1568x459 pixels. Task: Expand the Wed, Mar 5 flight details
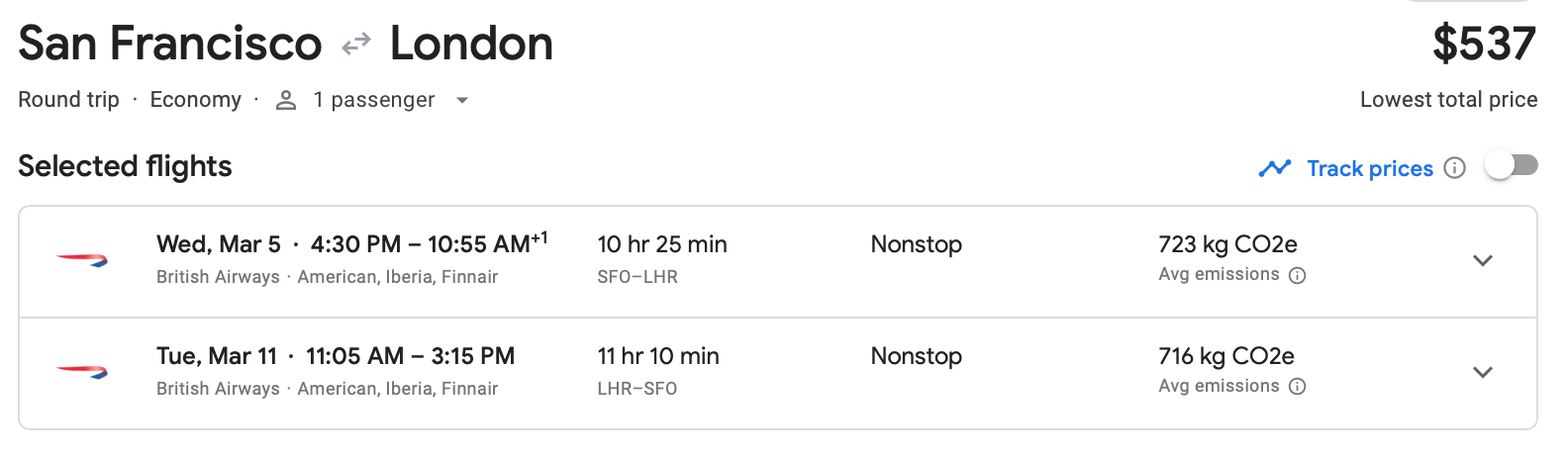1482,261
